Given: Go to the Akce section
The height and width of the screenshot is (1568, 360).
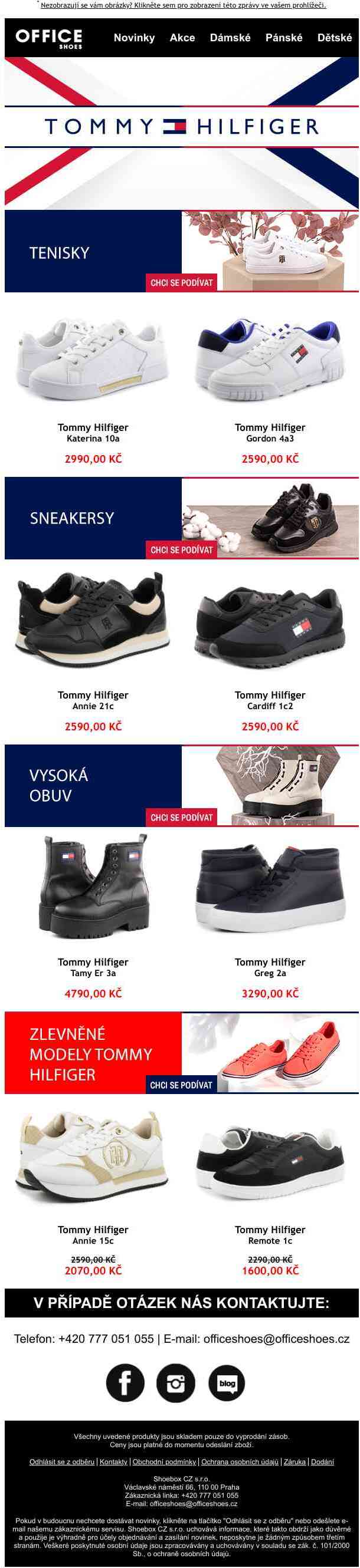Looking at the screenshot, I should [182, 38].
